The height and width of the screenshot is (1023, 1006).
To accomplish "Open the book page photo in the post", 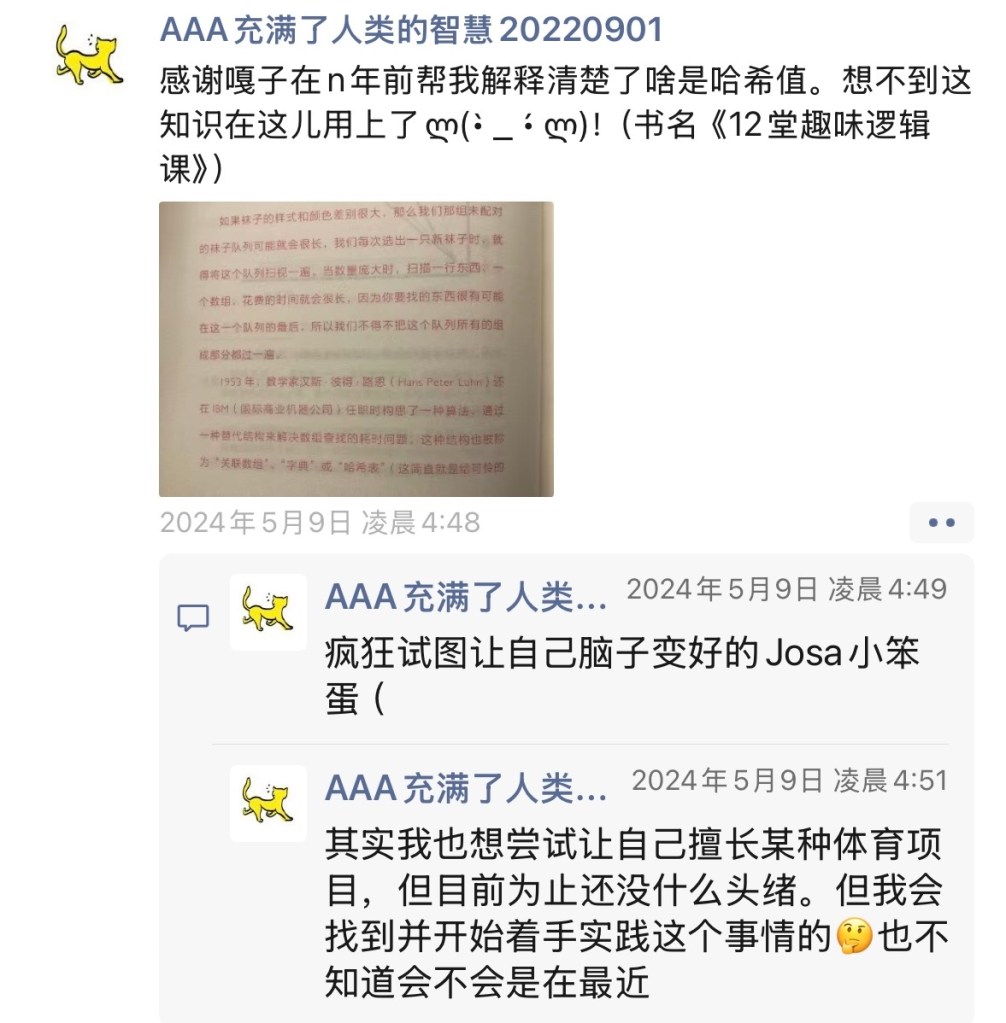I will click(x=356, y=349).
